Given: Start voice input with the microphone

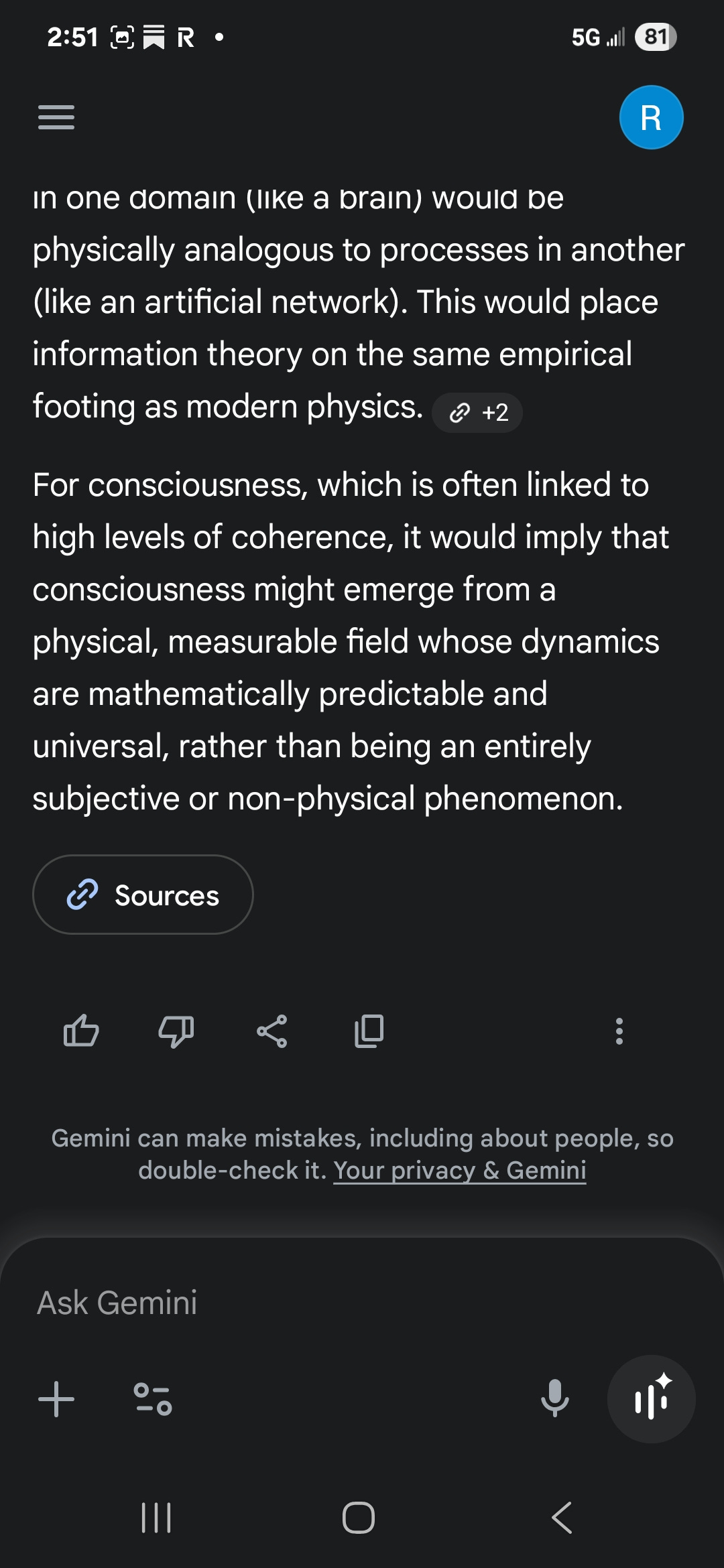Looking at the screenshot, I should click(x=555, y=1399).
